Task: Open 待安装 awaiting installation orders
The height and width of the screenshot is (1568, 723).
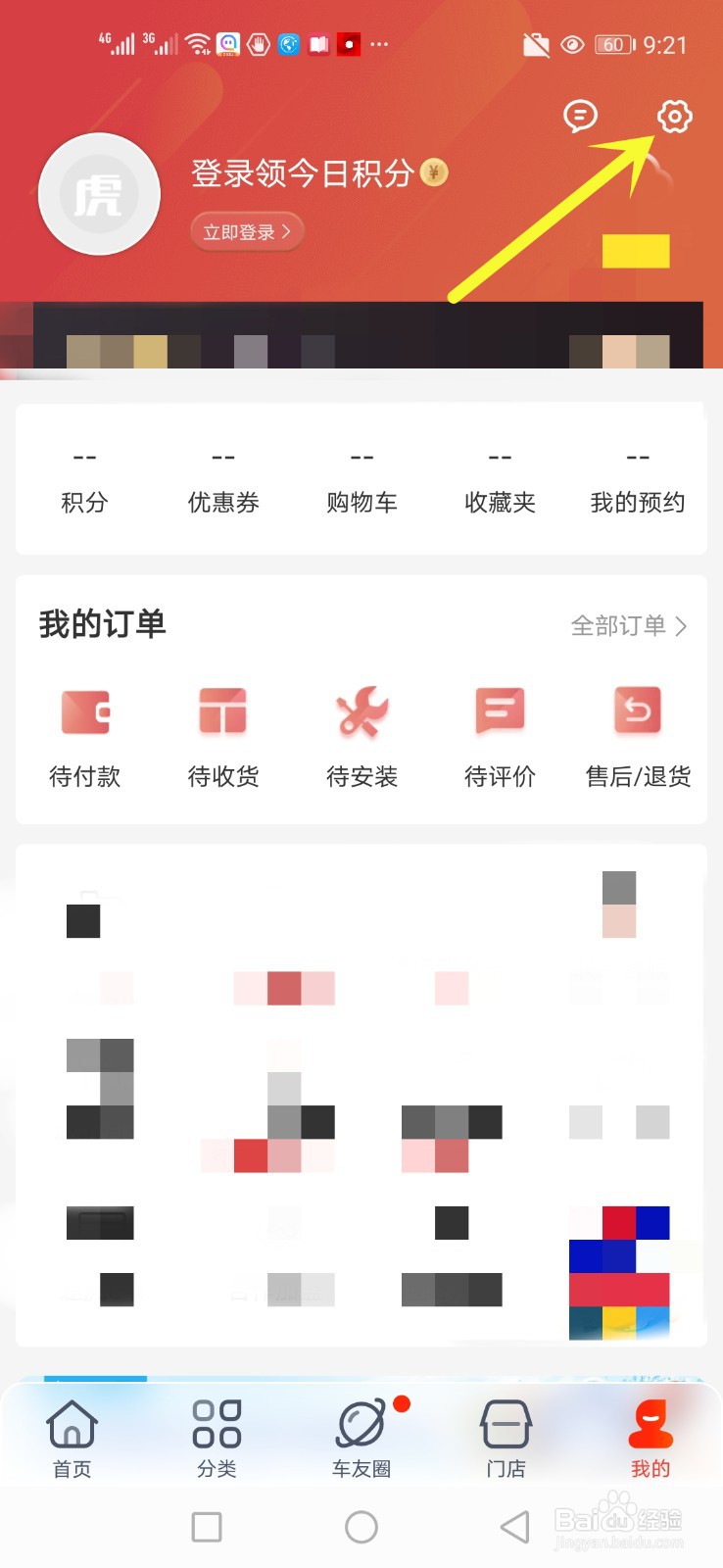Action: (x=361, y=737)
